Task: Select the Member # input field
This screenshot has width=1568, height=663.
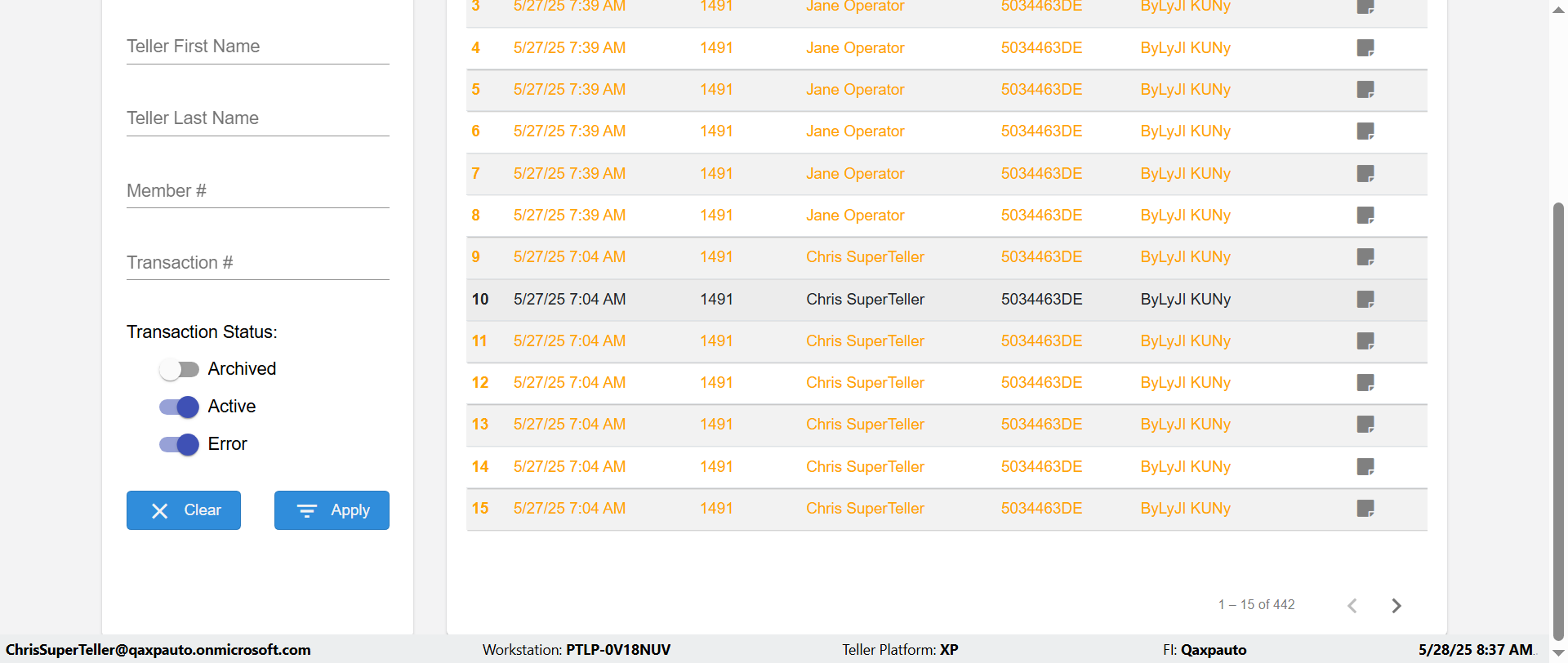Action: pos(257,190)
